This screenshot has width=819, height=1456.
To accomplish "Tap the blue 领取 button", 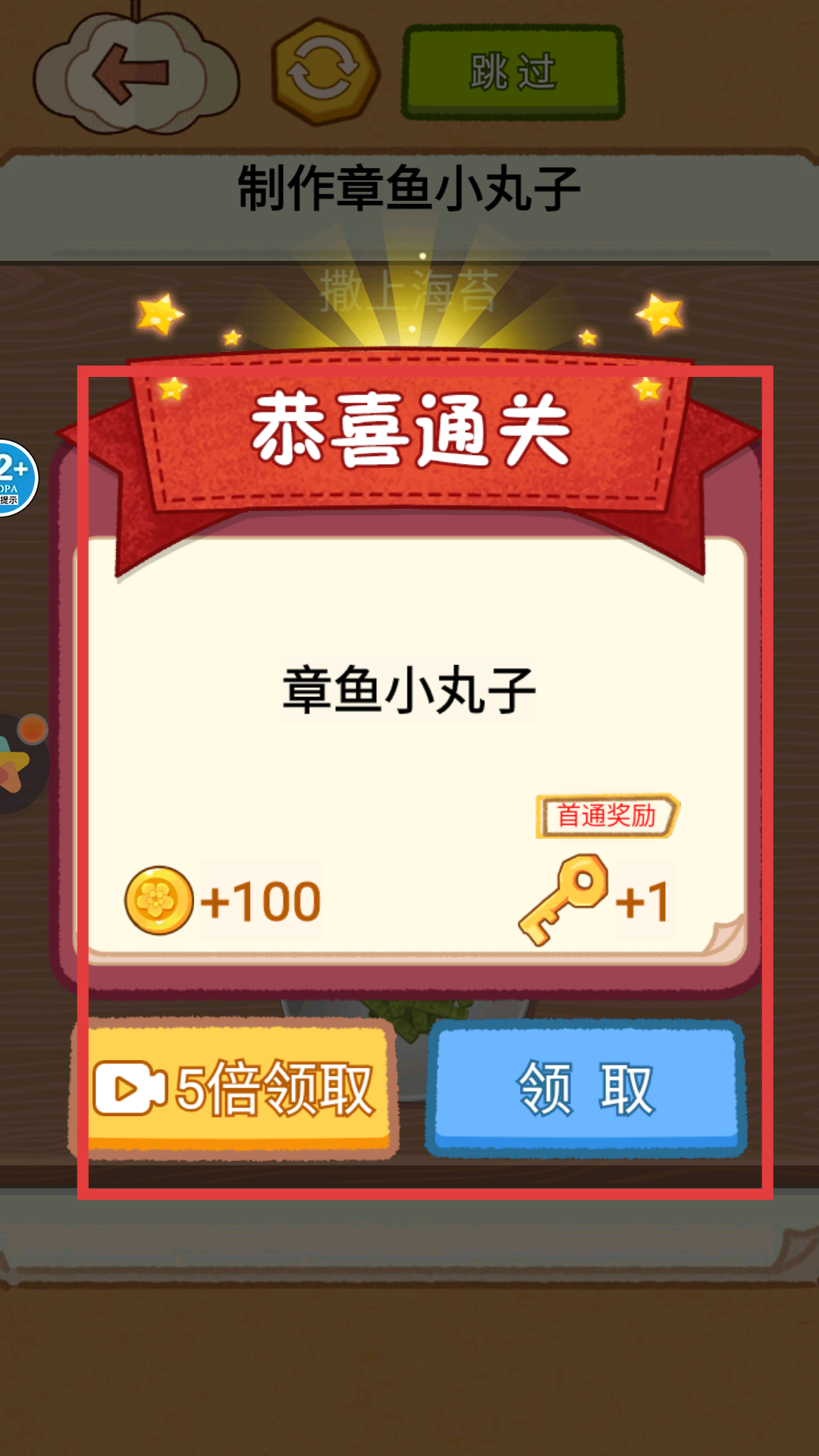I will (x=586, y=1088).
